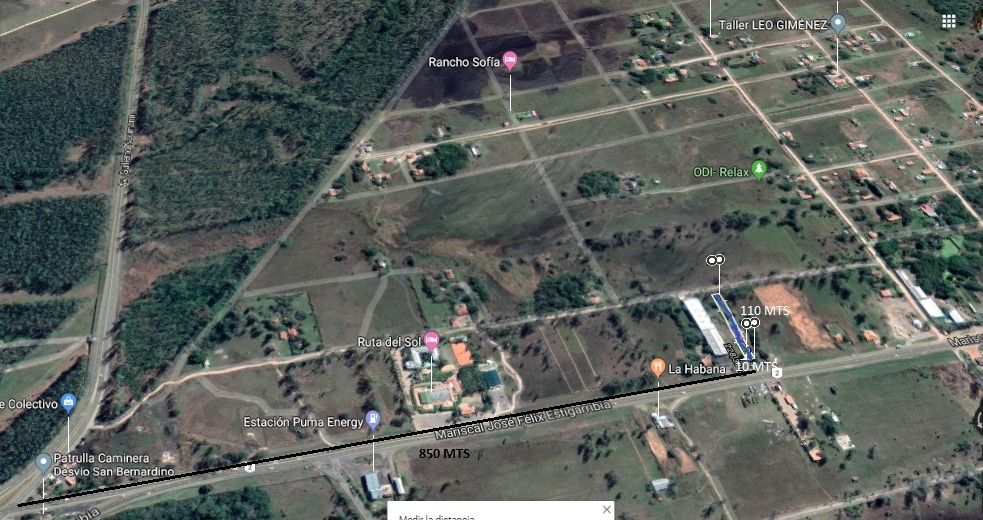Open the Patrulla Caminera Desvío San Bernardino pin
The width and height of the screenshot is (983, 520).
pyautogui.click(x=43, y=462)
